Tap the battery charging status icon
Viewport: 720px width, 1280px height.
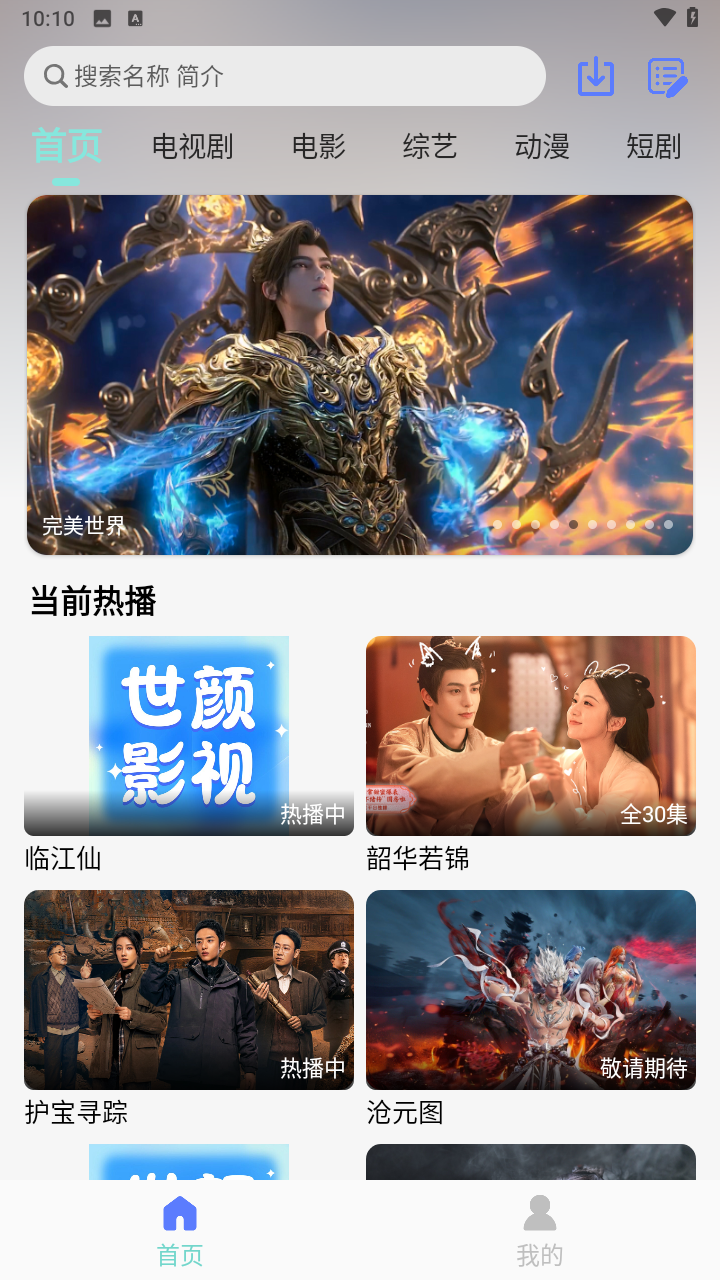click(695, 17)
